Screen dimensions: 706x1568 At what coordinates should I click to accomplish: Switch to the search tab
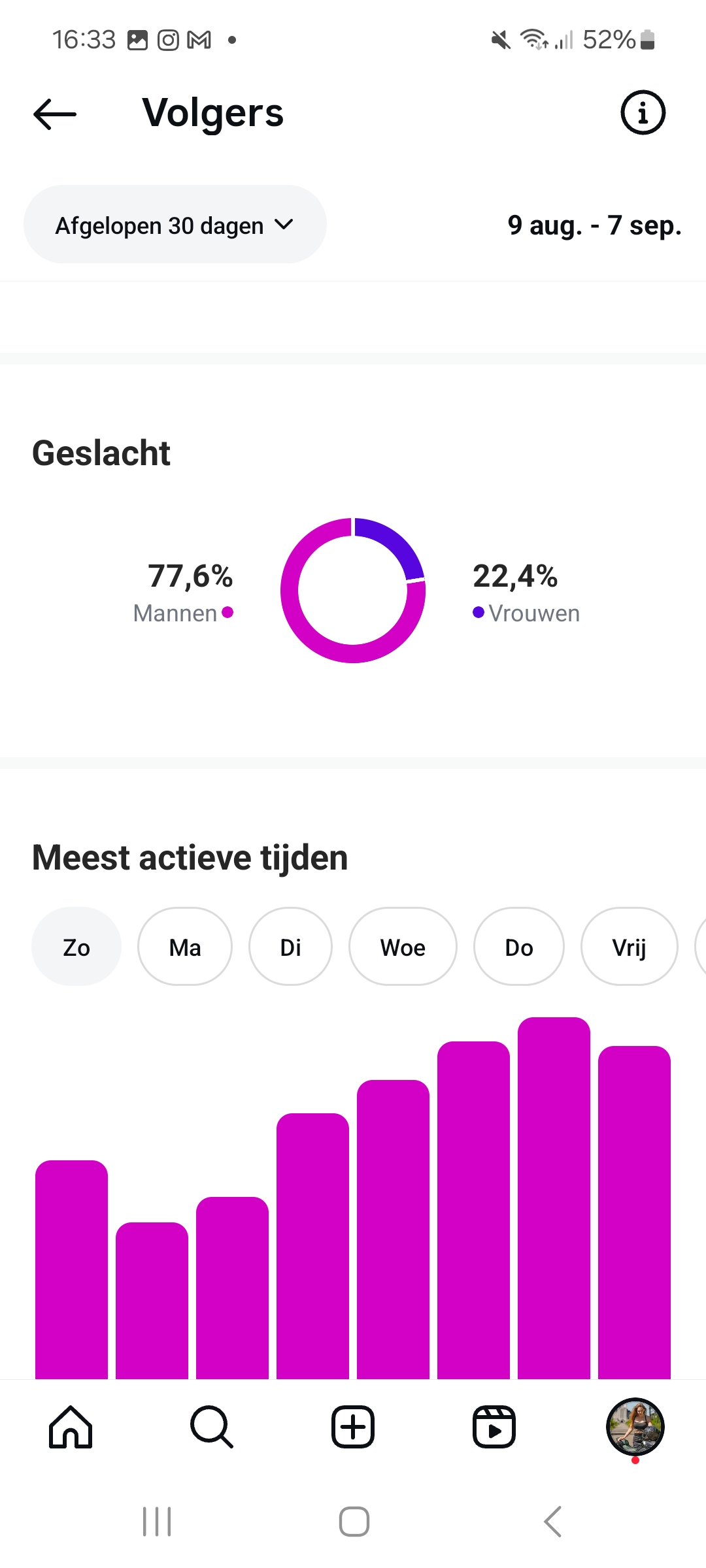pos(212,1428)
